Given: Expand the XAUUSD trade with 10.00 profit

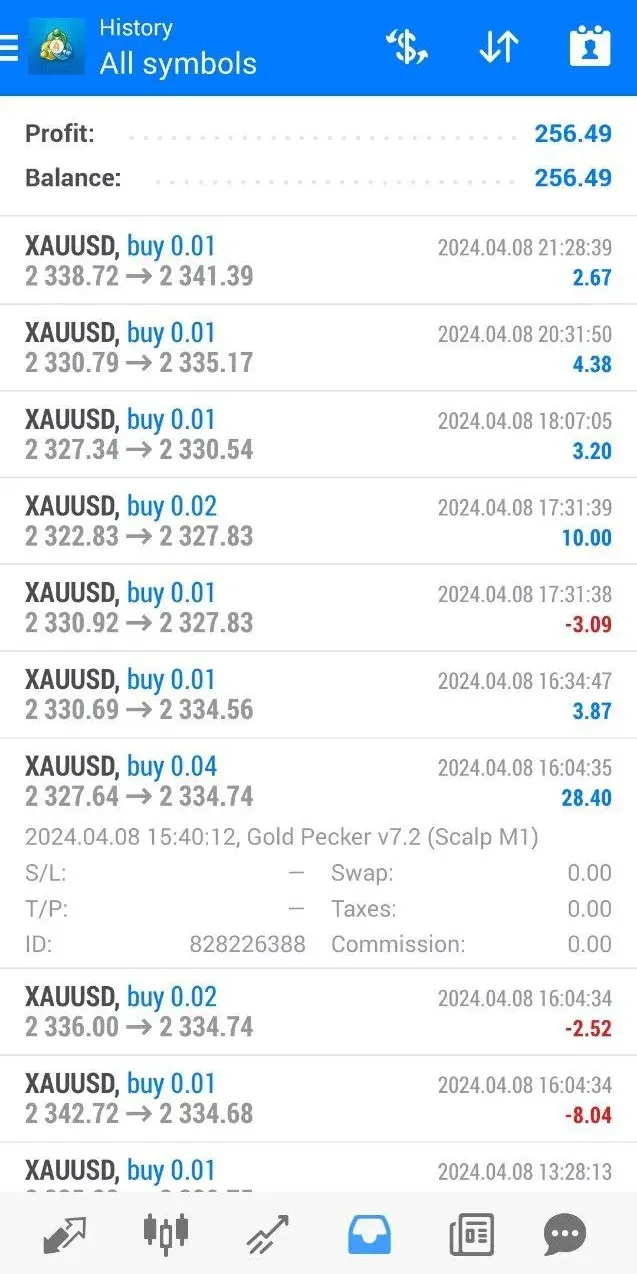Looking at the screenshot, I should [318, 522].
